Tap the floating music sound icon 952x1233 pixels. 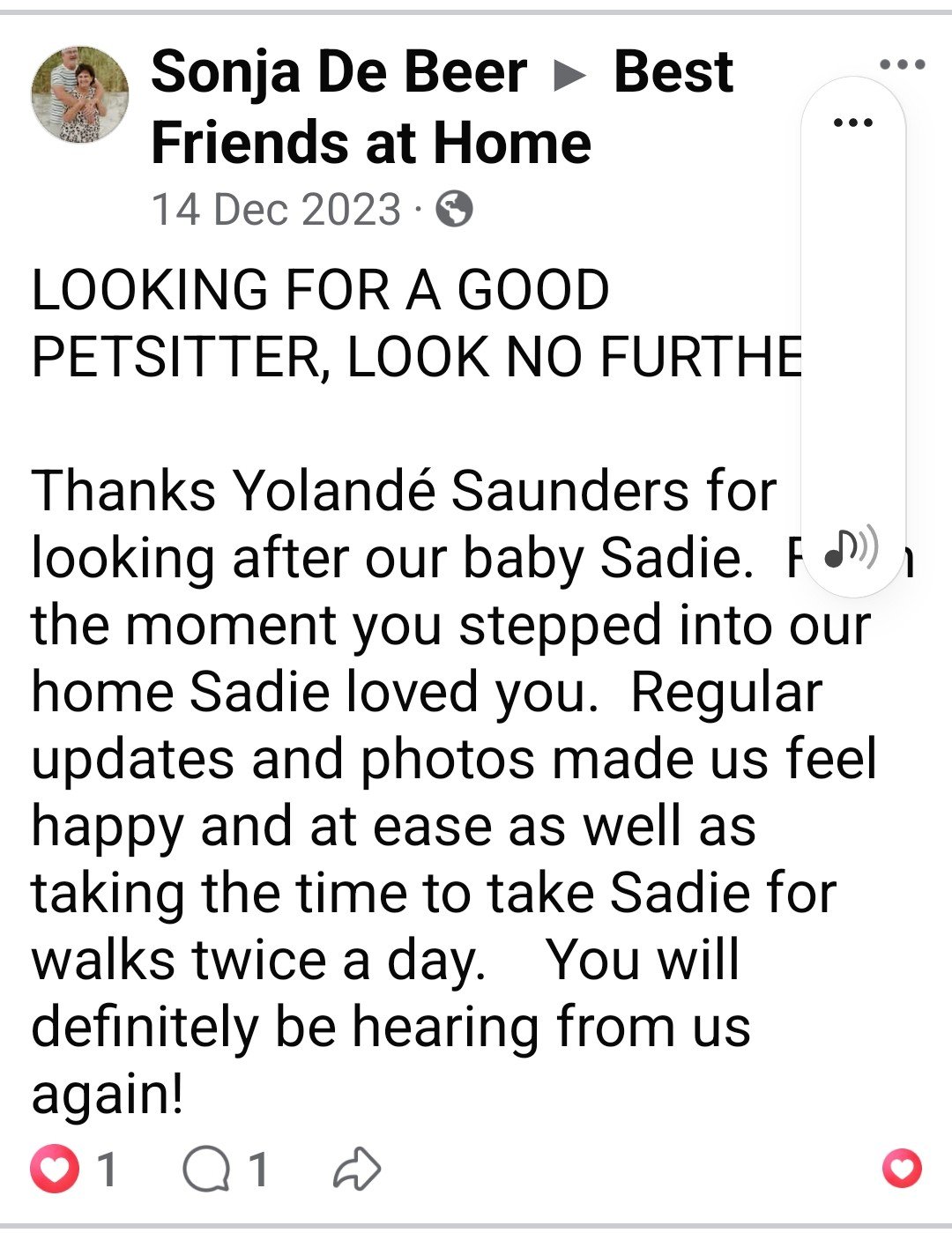(851, 549)
